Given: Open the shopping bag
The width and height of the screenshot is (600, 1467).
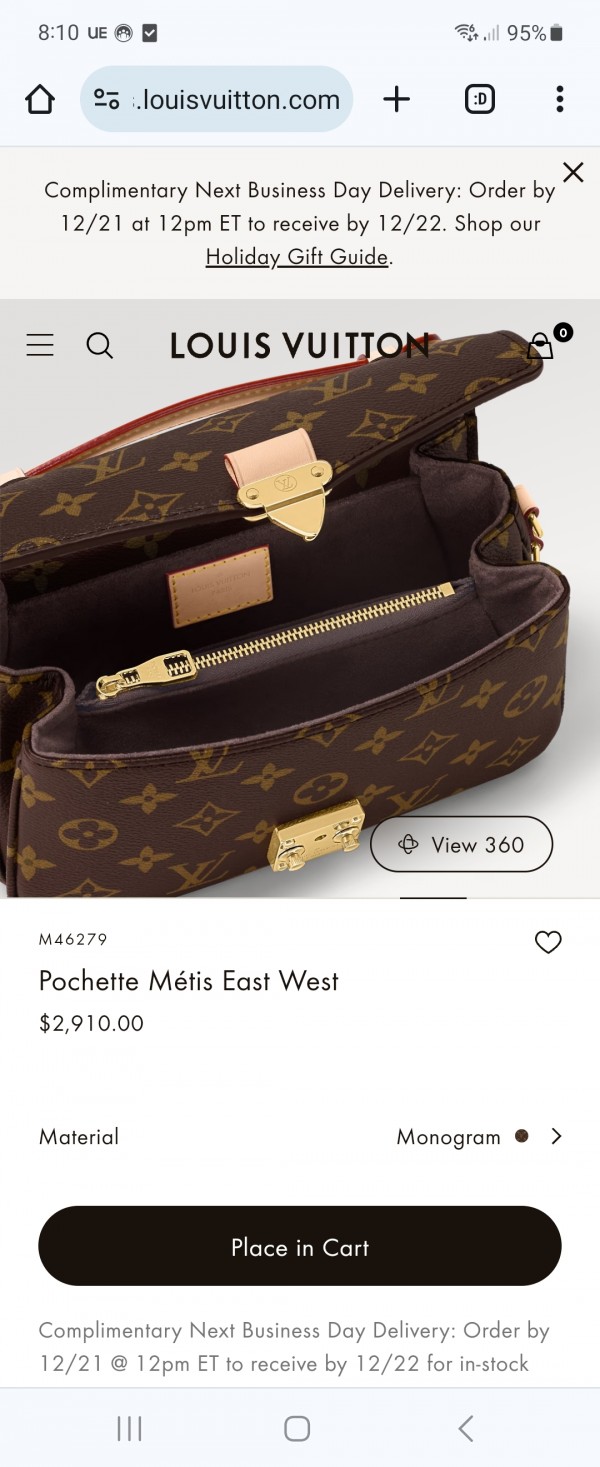Looking at the screenshot, I should tap(541, 346).
